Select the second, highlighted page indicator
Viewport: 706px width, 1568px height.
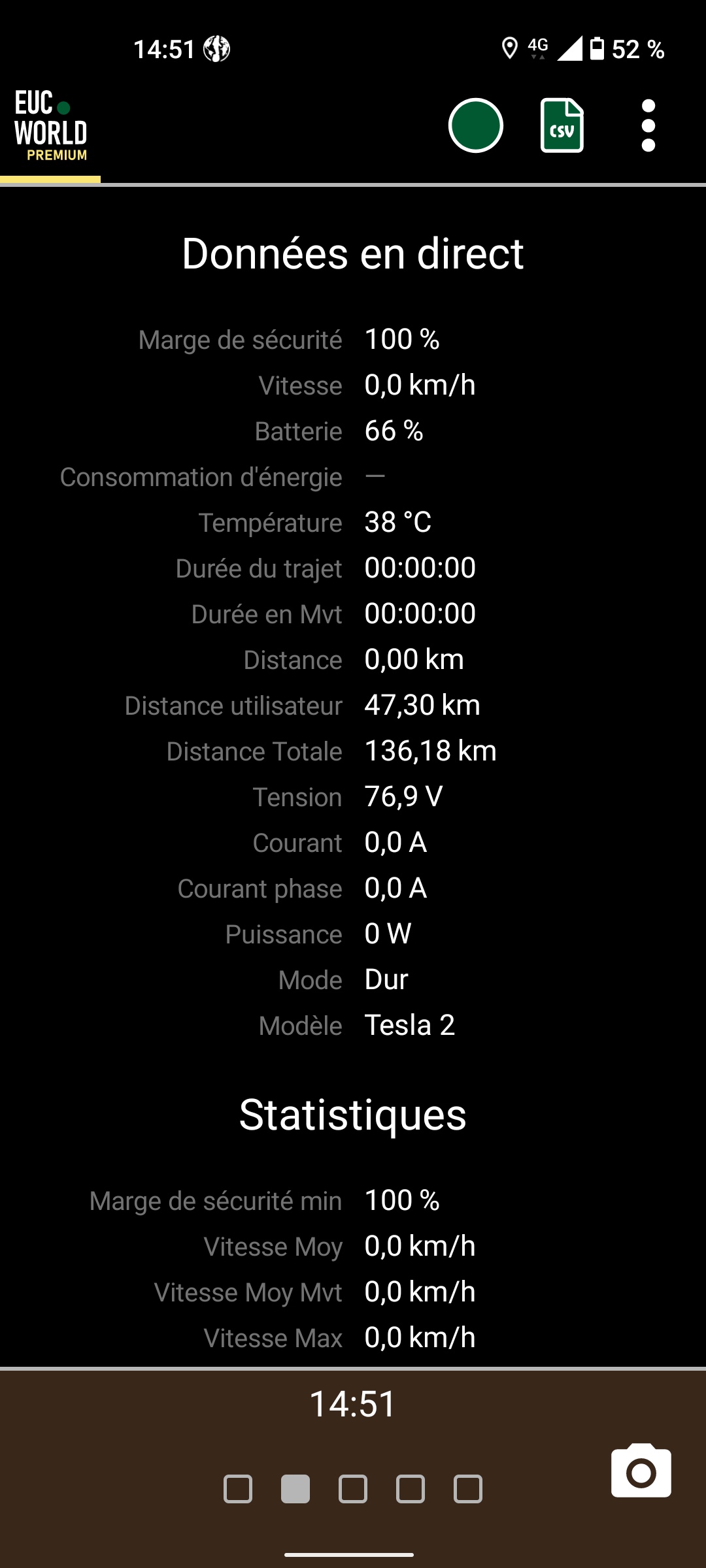(295, 1489)
